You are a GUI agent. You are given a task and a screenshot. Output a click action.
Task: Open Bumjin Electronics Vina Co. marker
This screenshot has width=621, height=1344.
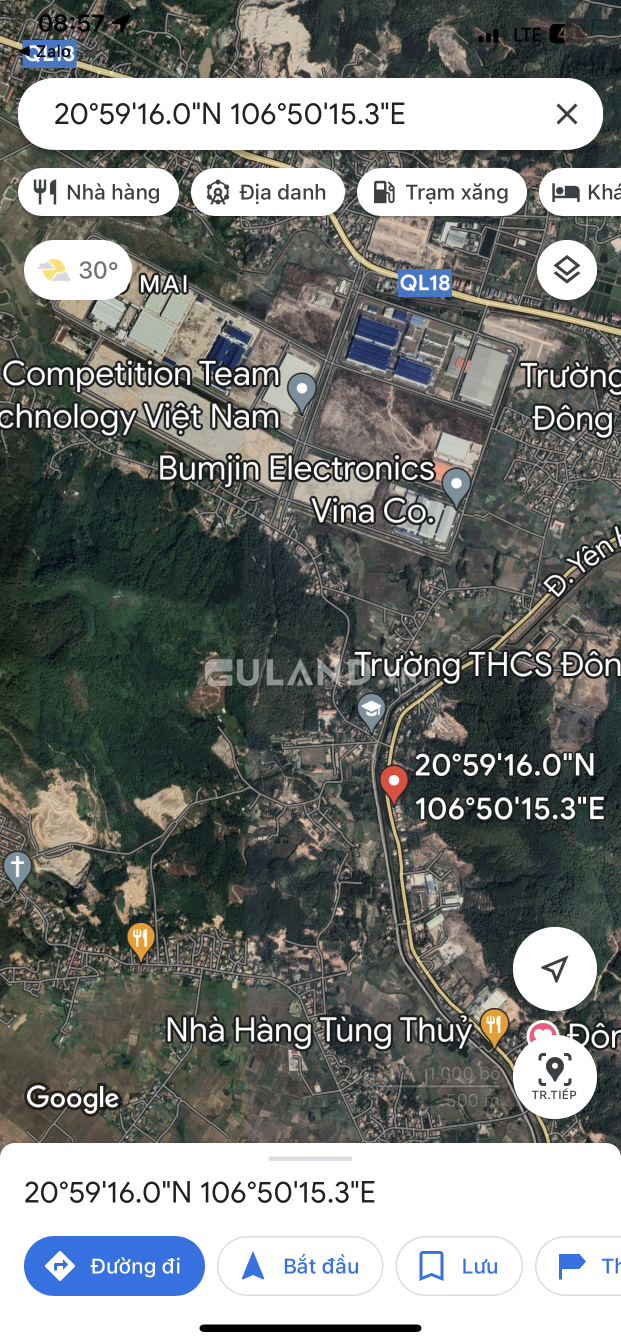(x=456, y=486)
